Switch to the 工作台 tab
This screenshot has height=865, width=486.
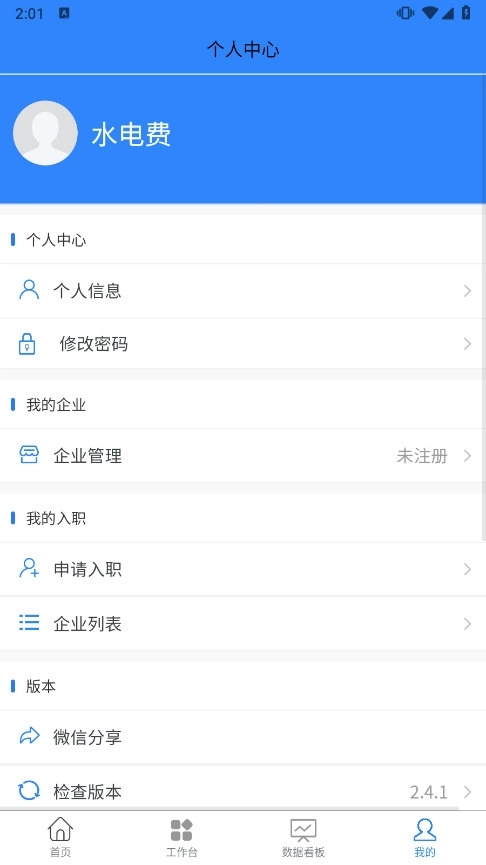pyautogui.click(x=182, y=838)
